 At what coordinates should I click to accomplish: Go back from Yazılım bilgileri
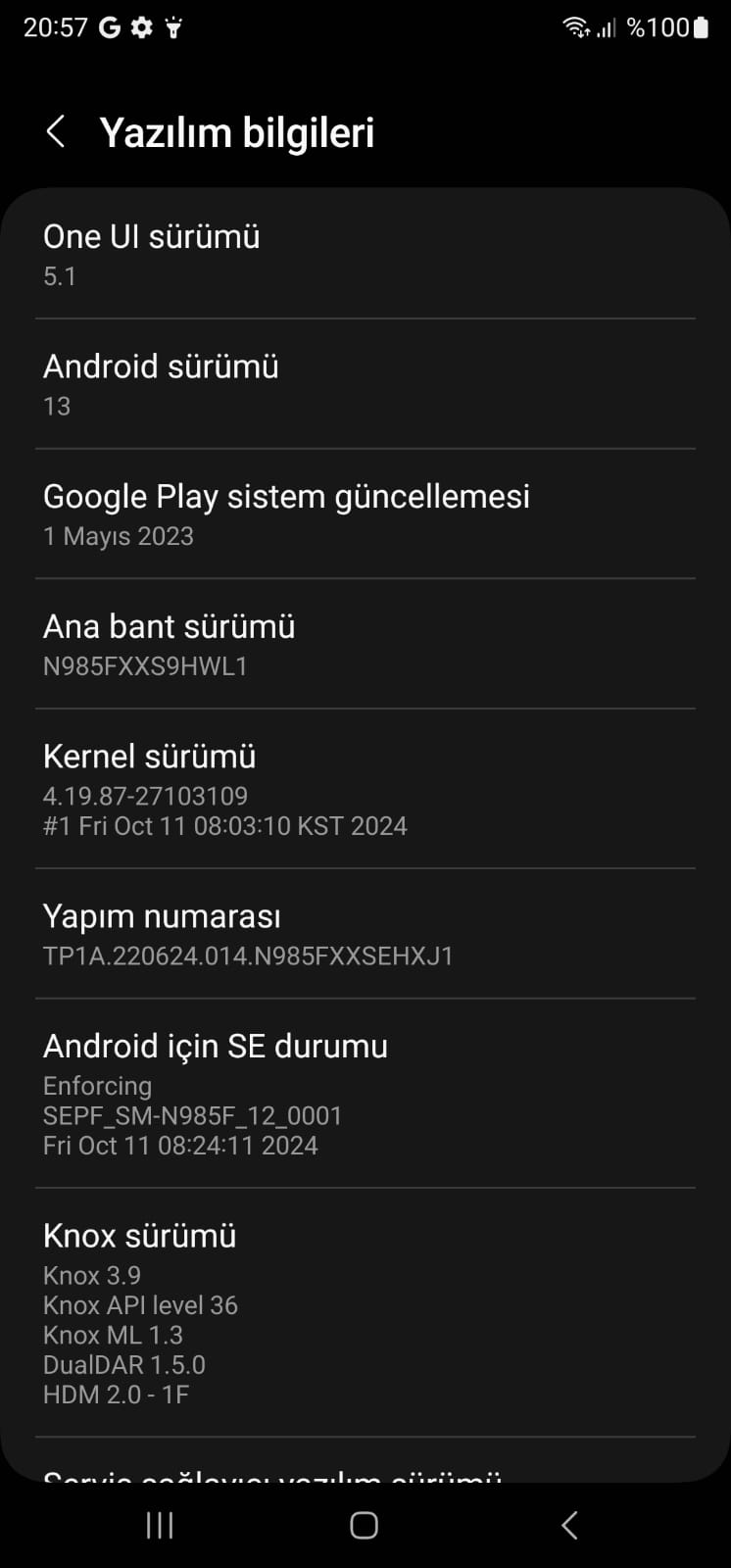coord(56,132)
